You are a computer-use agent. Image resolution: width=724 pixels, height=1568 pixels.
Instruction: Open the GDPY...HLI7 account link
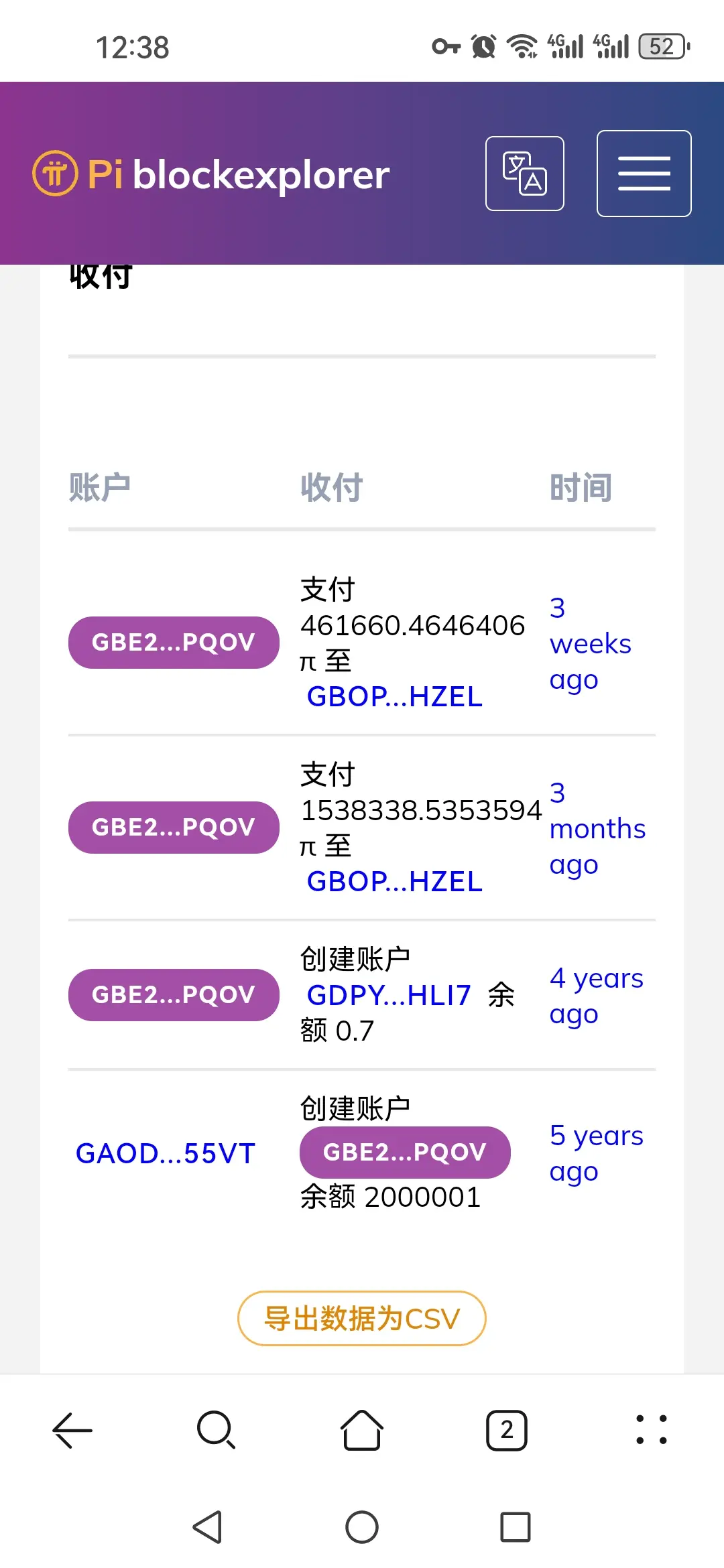[x=389, y=996]
